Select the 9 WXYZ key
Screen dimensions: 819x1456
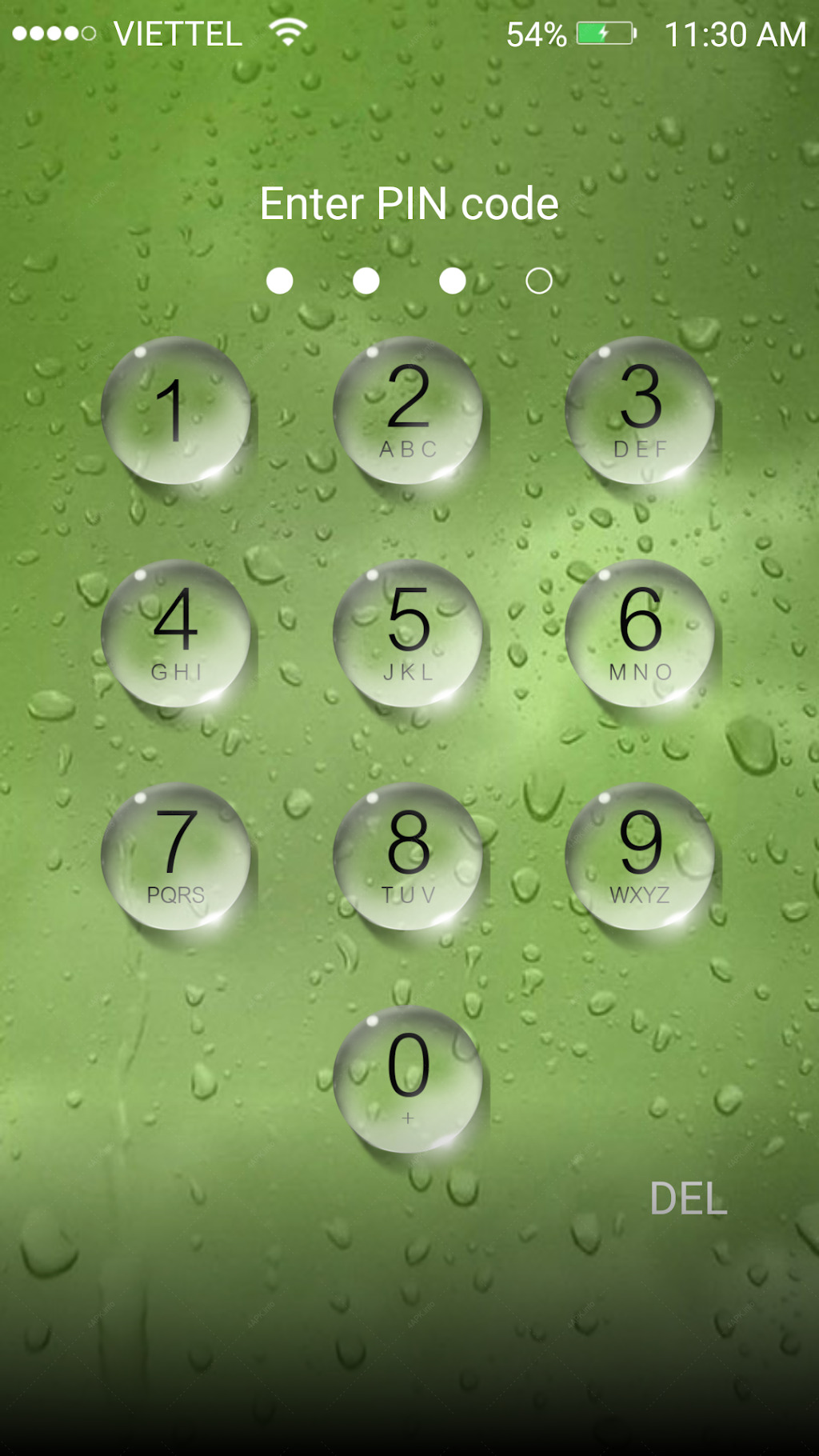pyautogui.click(x=640, y=857)
